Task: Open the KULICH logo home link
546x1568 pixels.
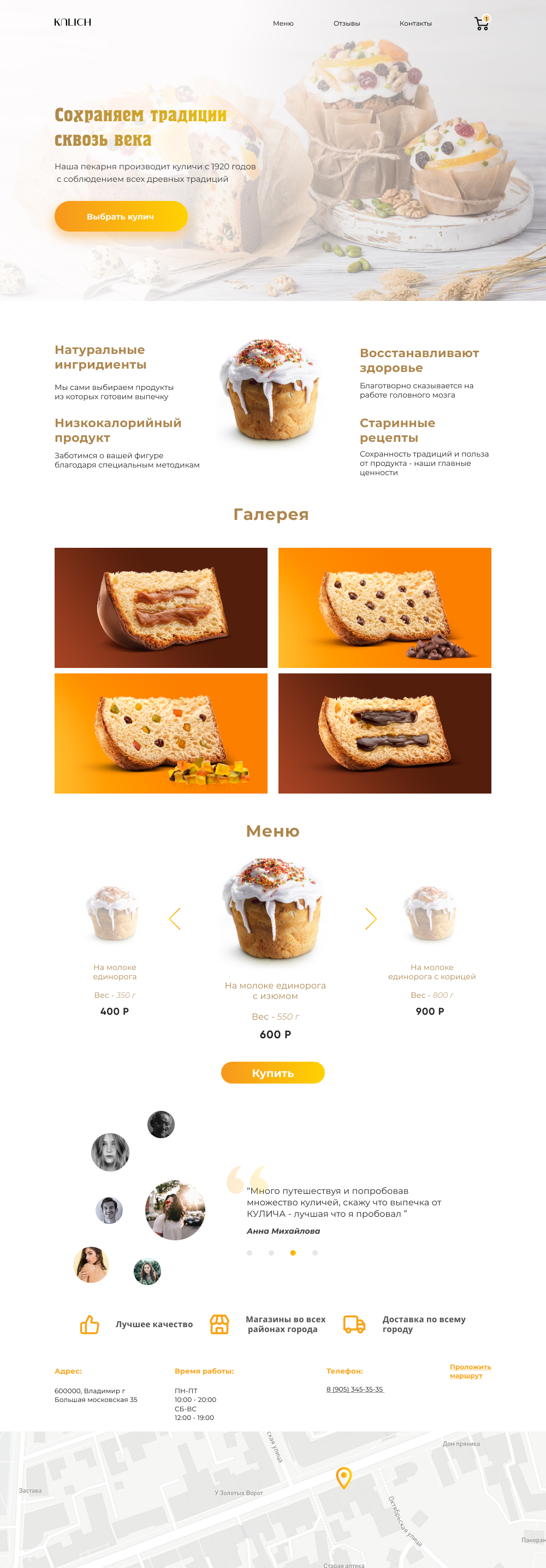Action: click(73, 22)
